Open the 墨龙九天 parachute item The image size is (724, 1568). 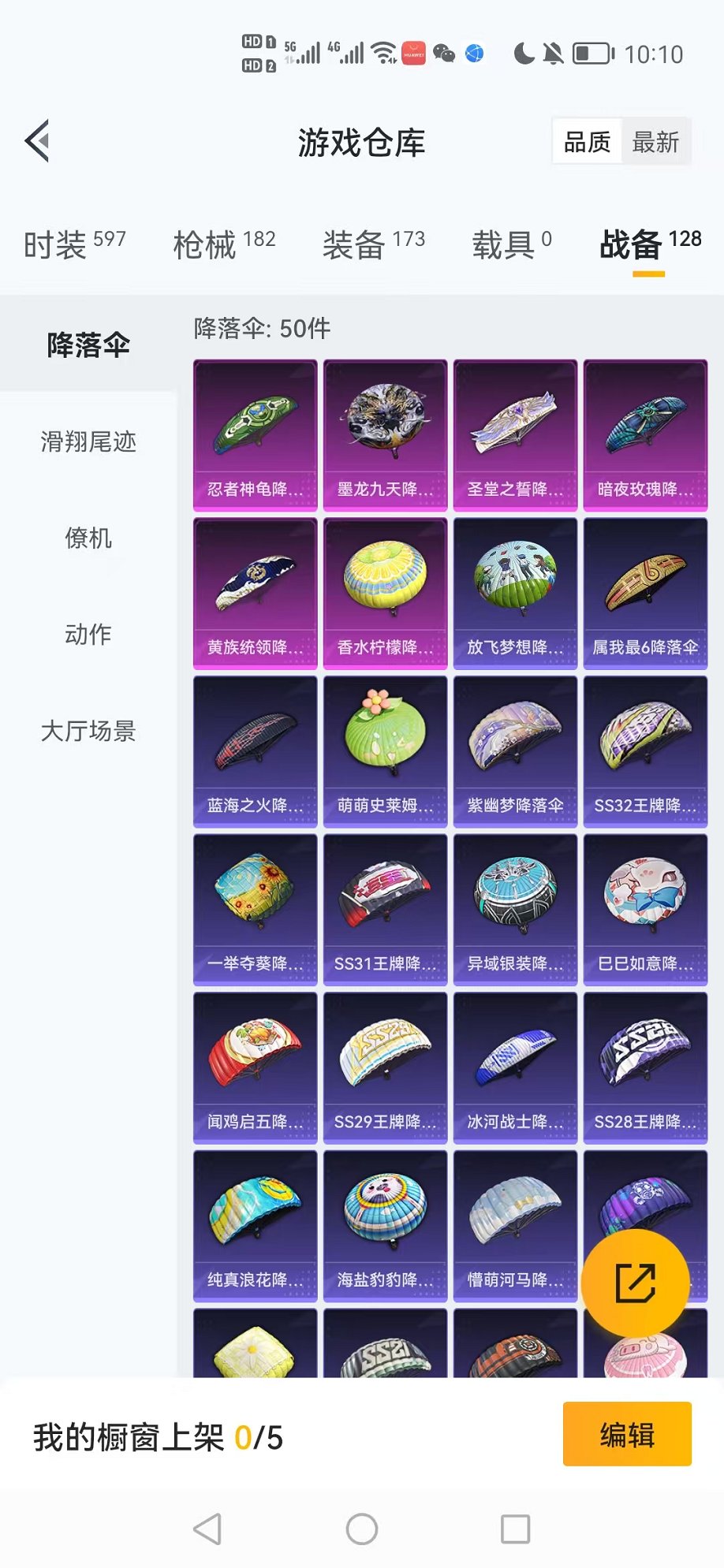coord(385,435)
